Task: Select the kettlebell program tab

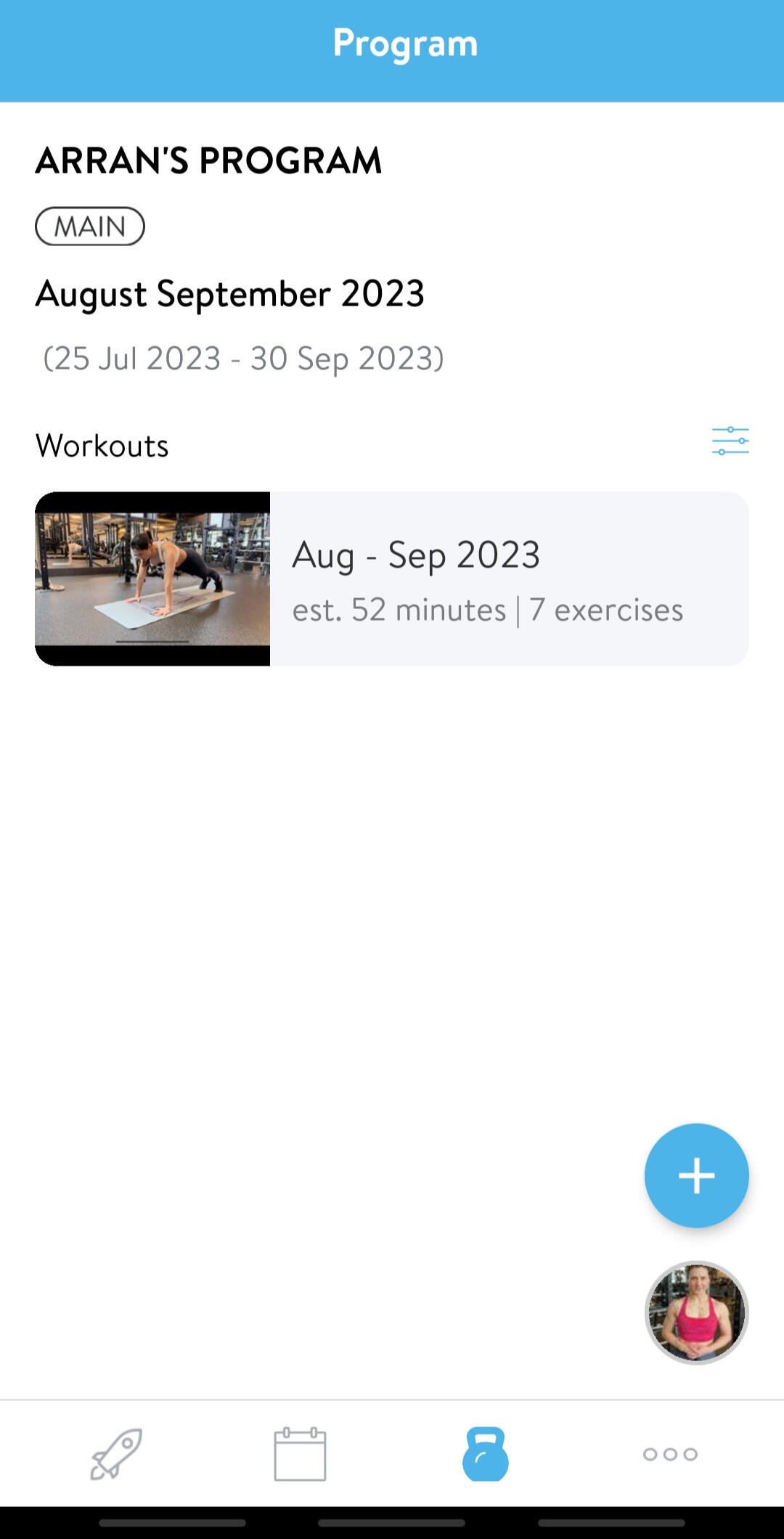Action: coord(485,1453)
